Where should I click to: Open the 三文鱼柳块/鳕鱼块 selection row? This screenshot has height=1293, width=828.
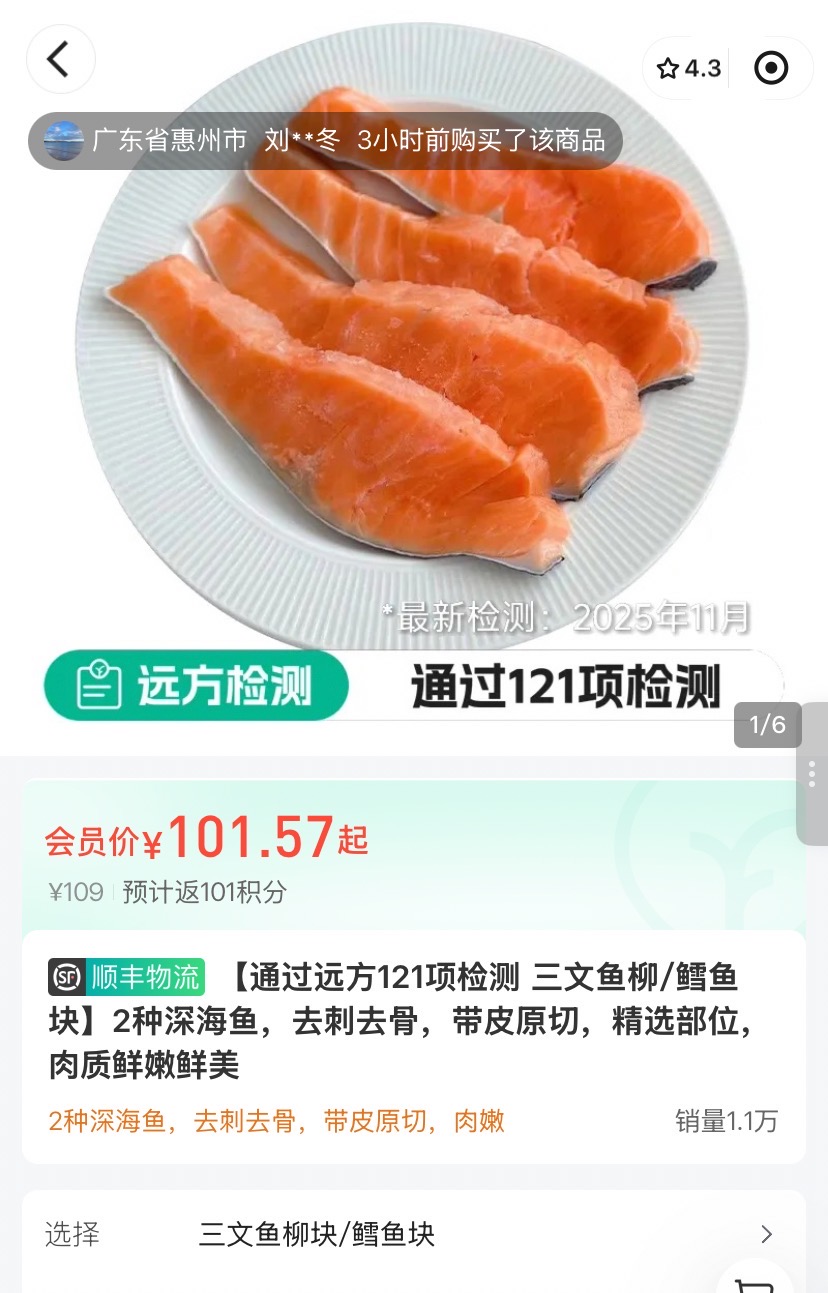tap(414, 1234)
